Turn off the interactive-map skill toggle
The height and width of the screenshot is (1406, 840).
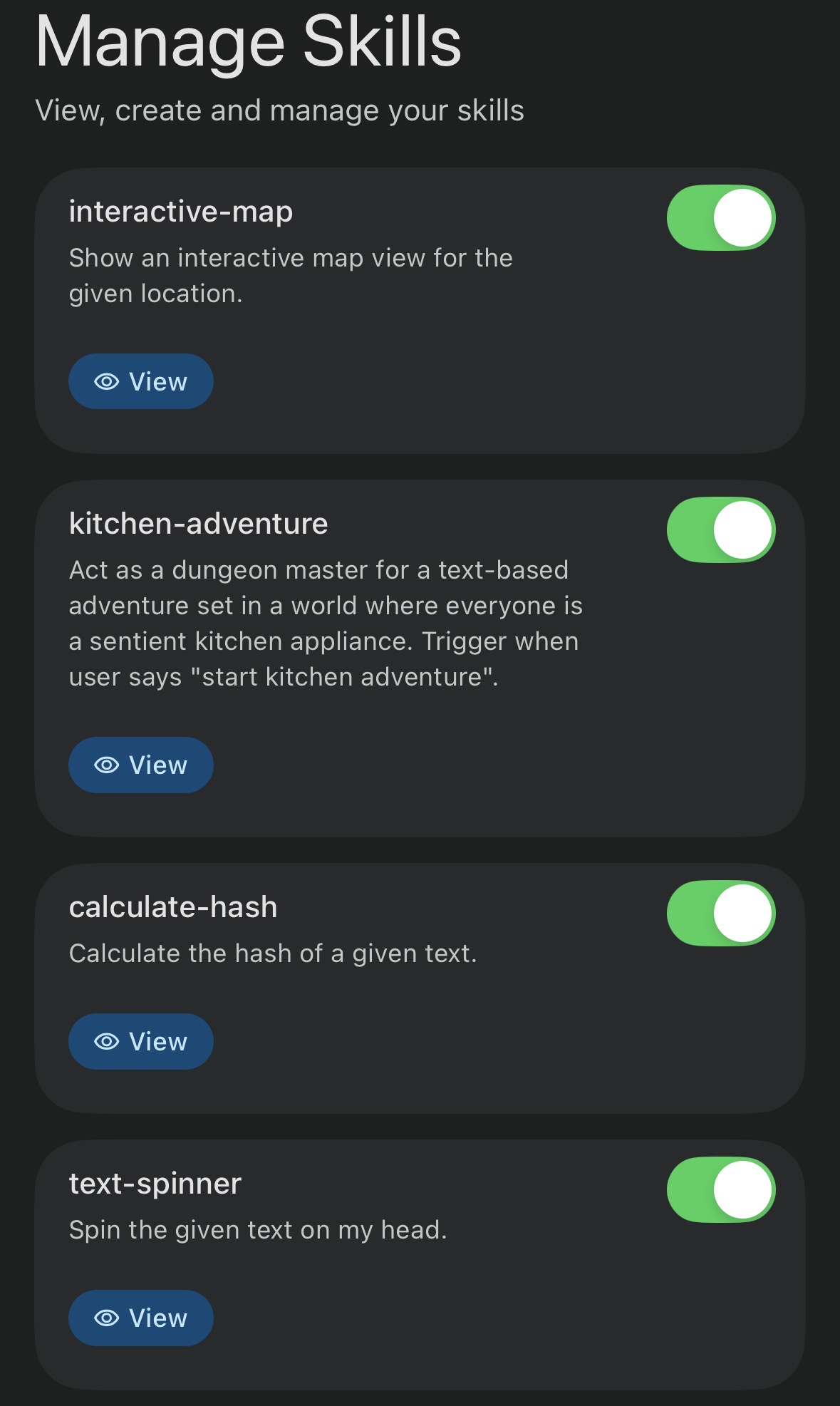[720, 217]
